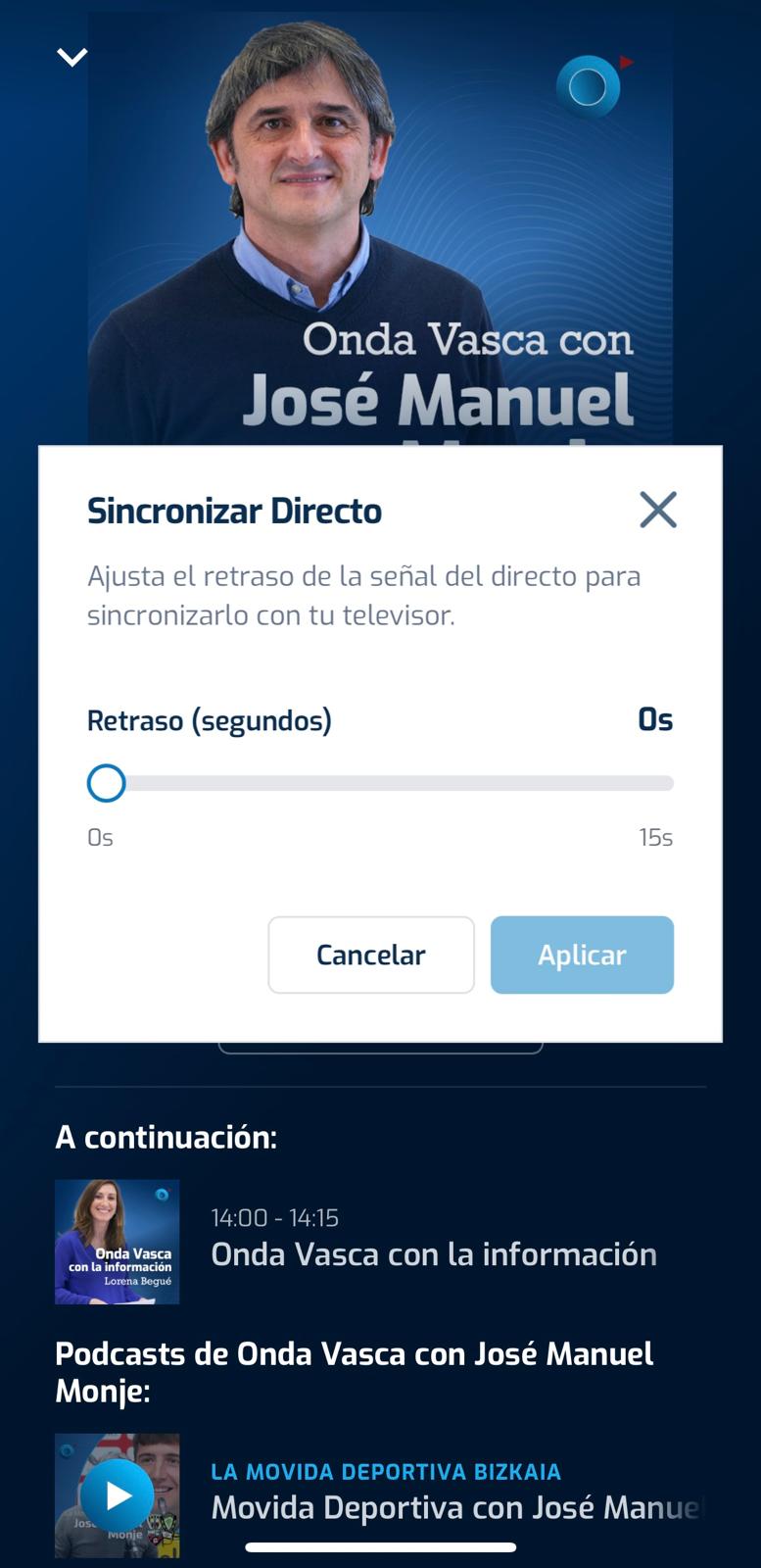Play the Movida Deportiva podcast episode

[x=118, y=1496]
